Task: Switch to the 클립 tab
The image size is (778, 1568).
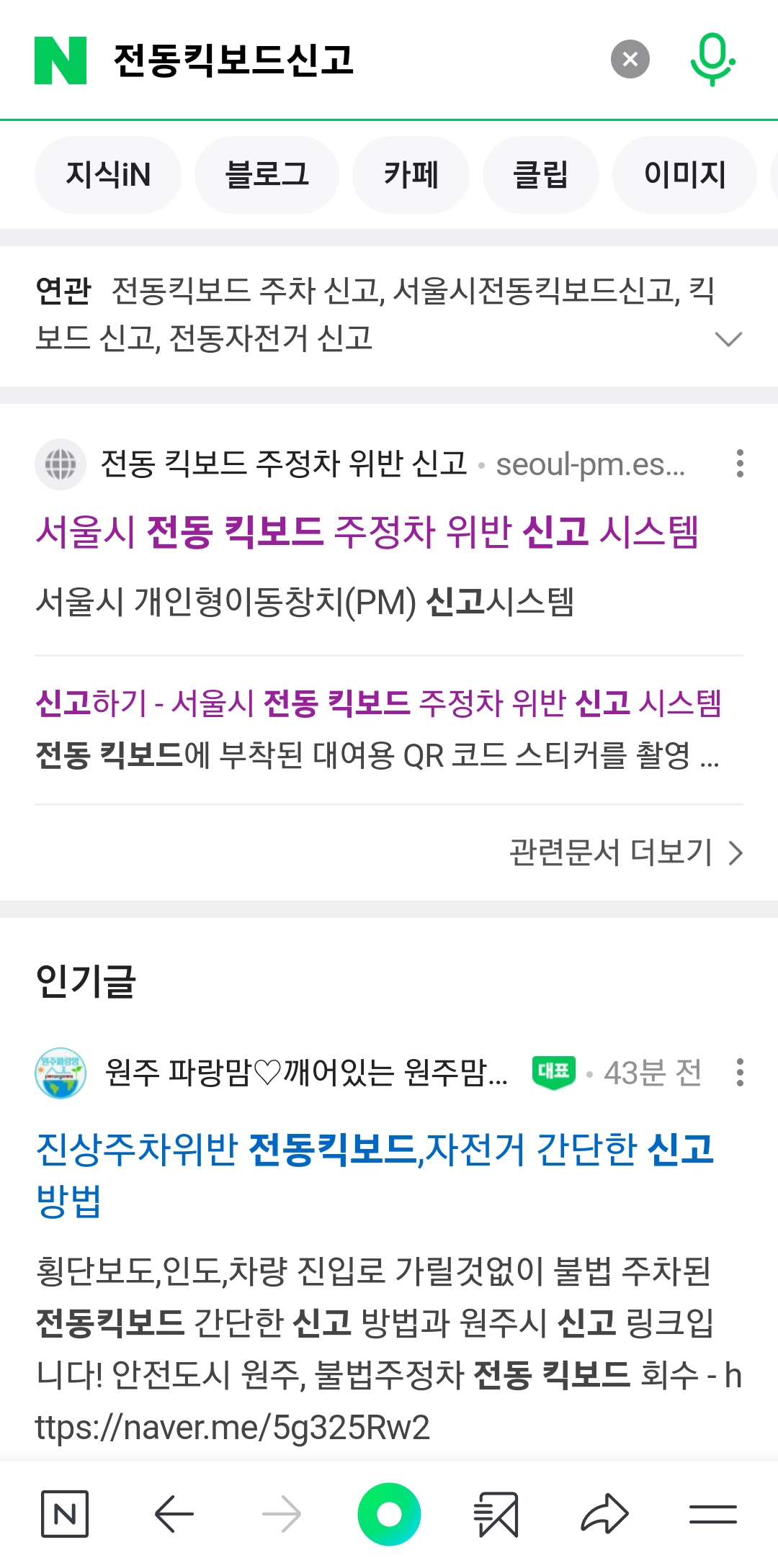Action: point(540,175)
